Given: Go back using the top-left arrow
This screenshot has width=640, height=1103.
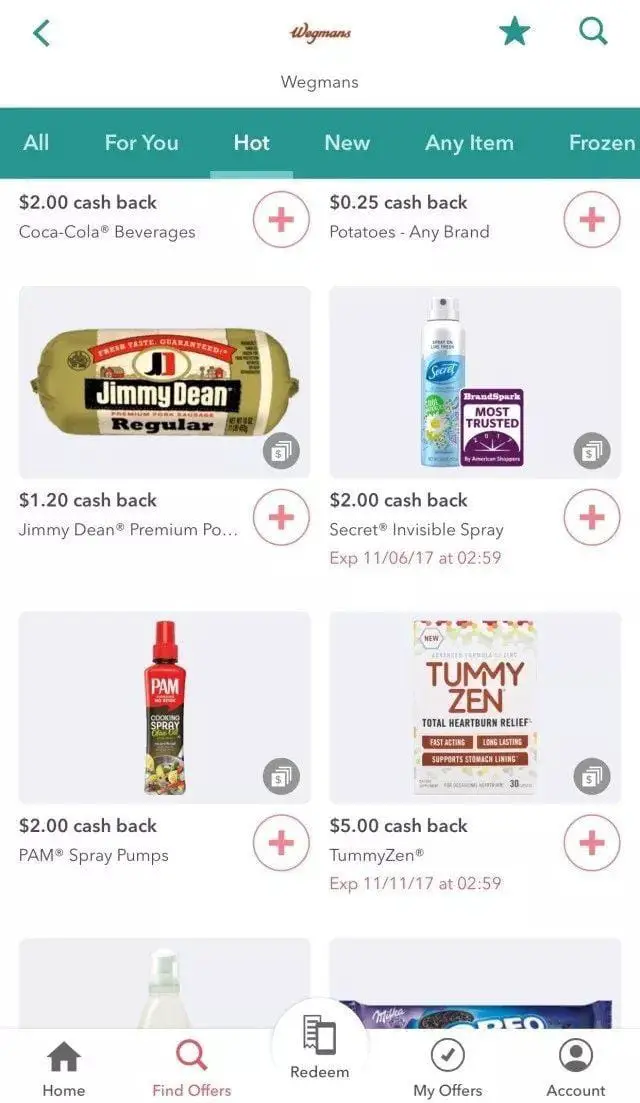Looking at the screenshot, I should [x=41, y=33].
